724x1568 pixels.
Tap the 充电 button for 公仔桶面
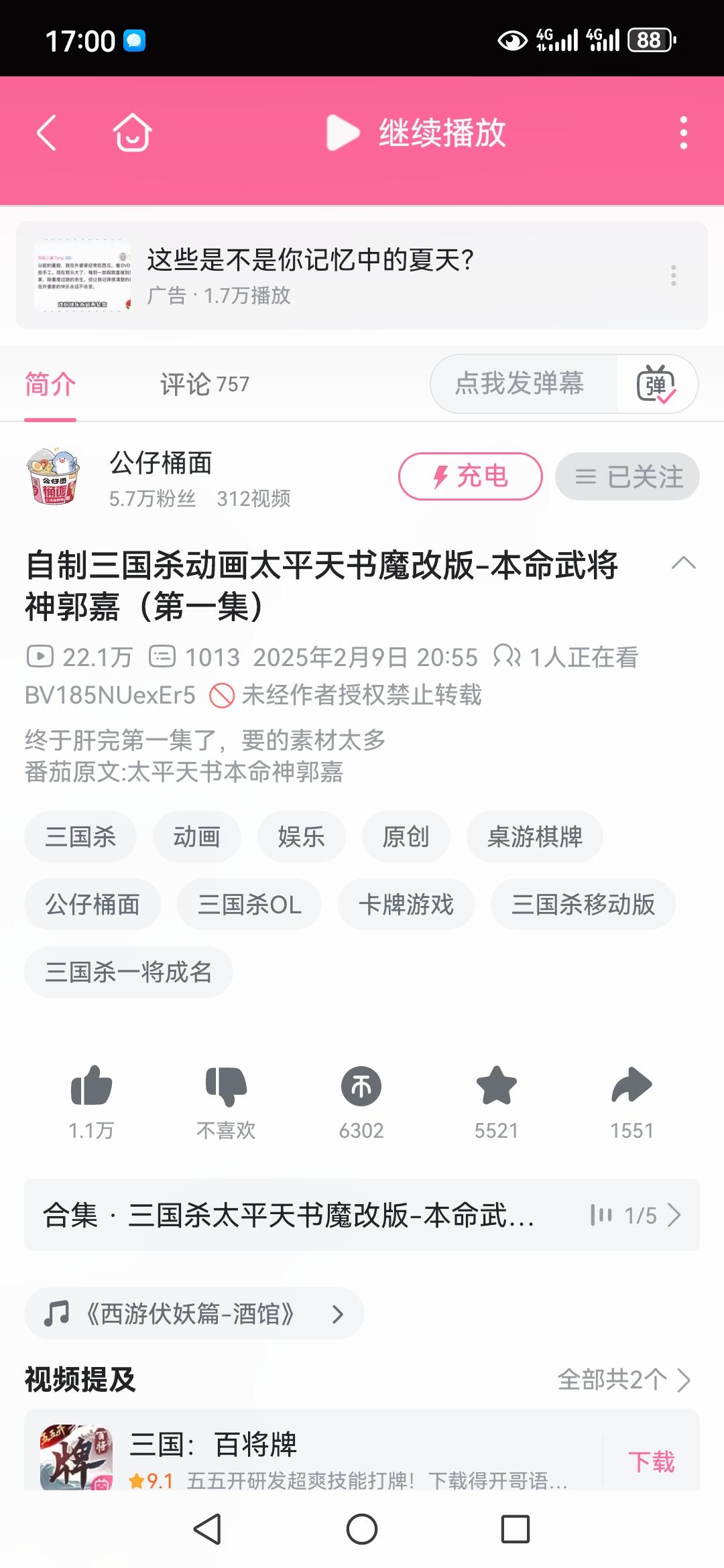[x=471, y=476]
